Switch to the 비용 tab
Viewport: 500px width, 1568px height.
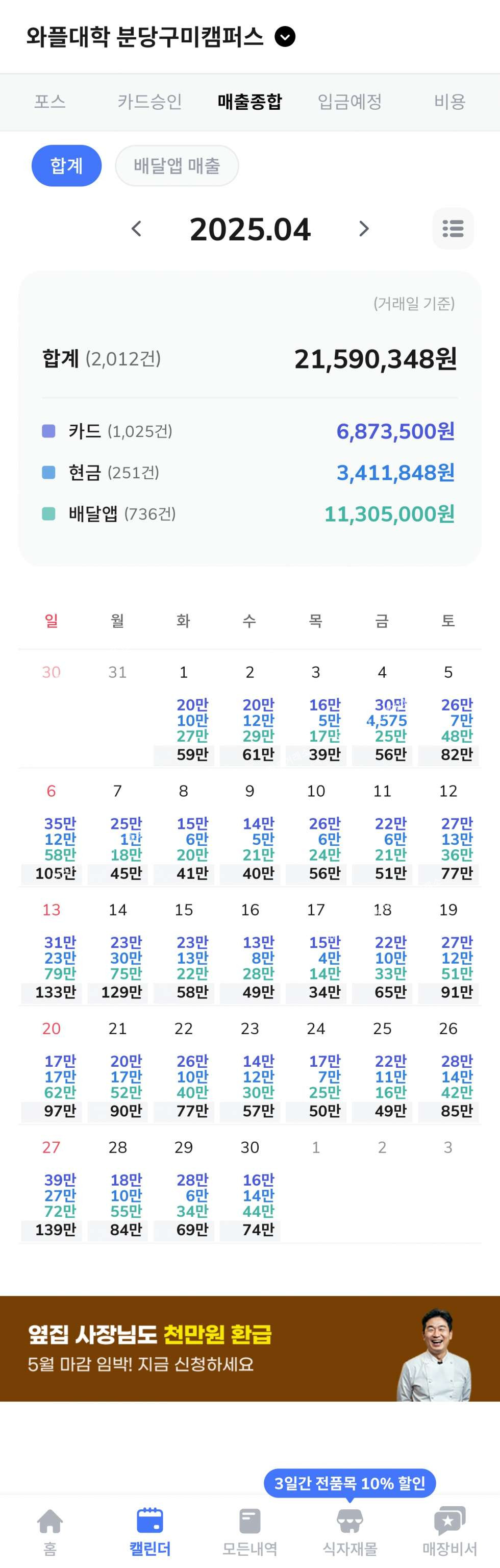(449, 102)
